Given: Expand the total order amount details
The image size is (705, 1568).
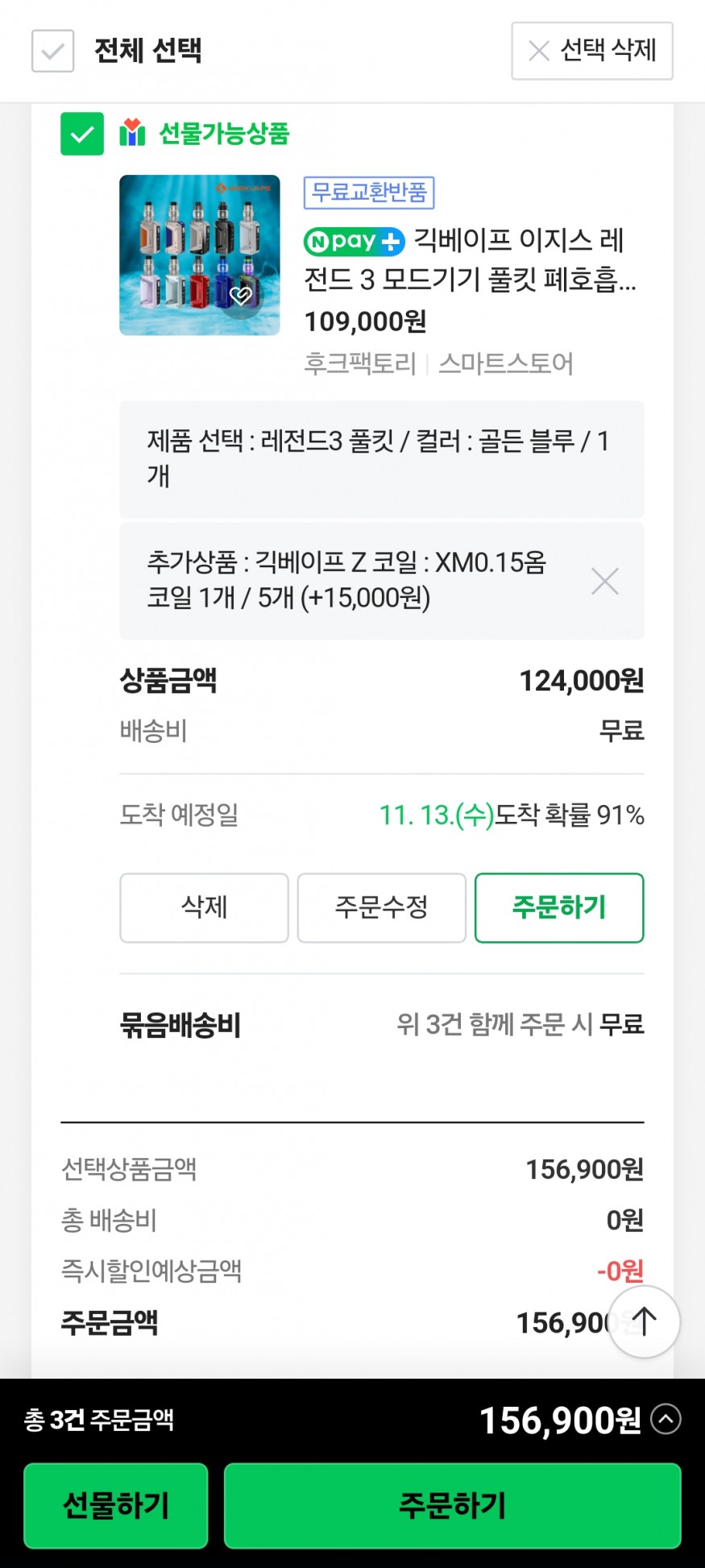Looking at the screenshot, I should (666, 1419).
